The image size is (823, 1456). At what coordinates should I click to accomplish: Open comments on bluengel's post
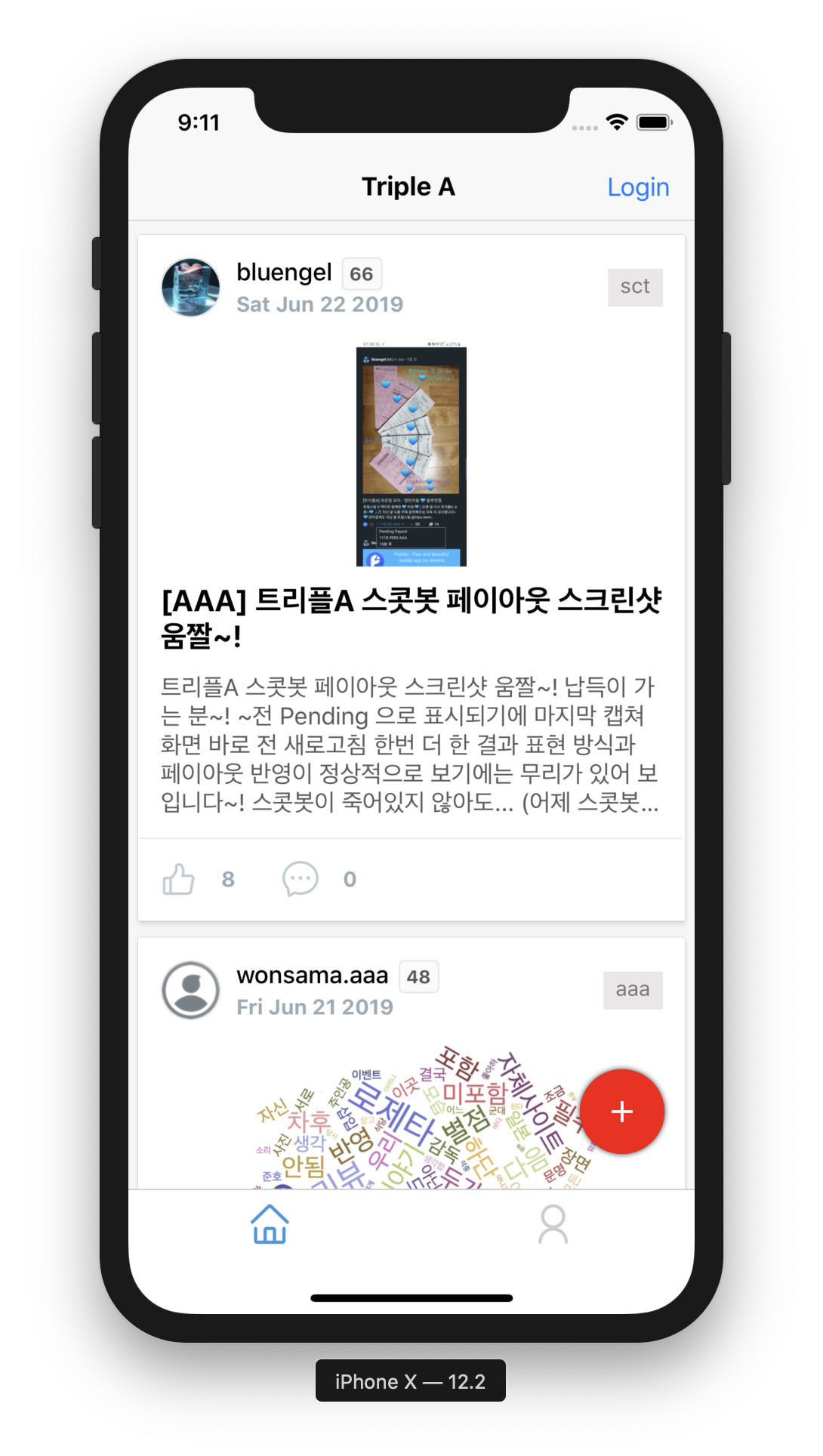coord(301,879)
